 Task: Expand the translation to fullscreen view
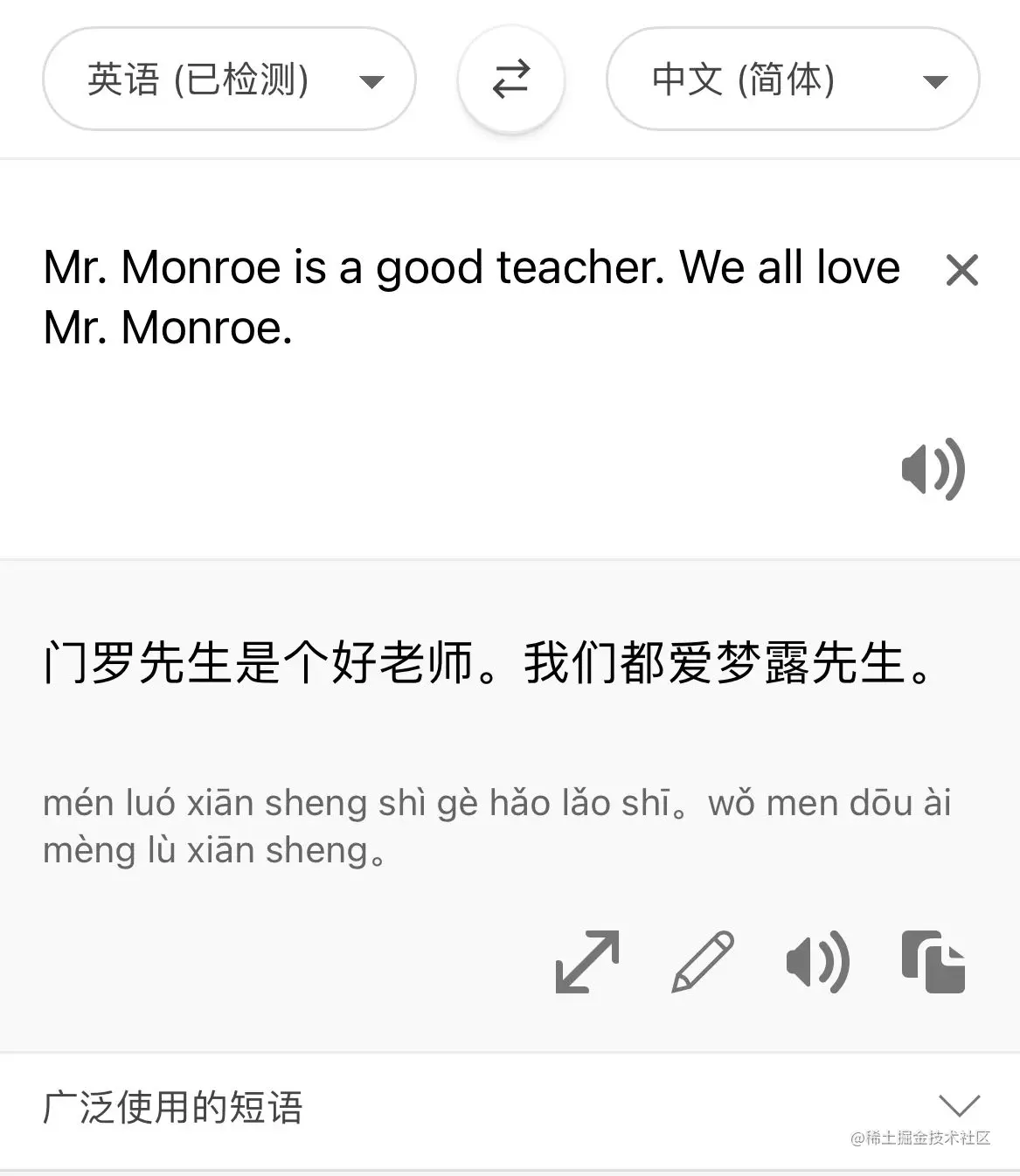tap(587, 963)
